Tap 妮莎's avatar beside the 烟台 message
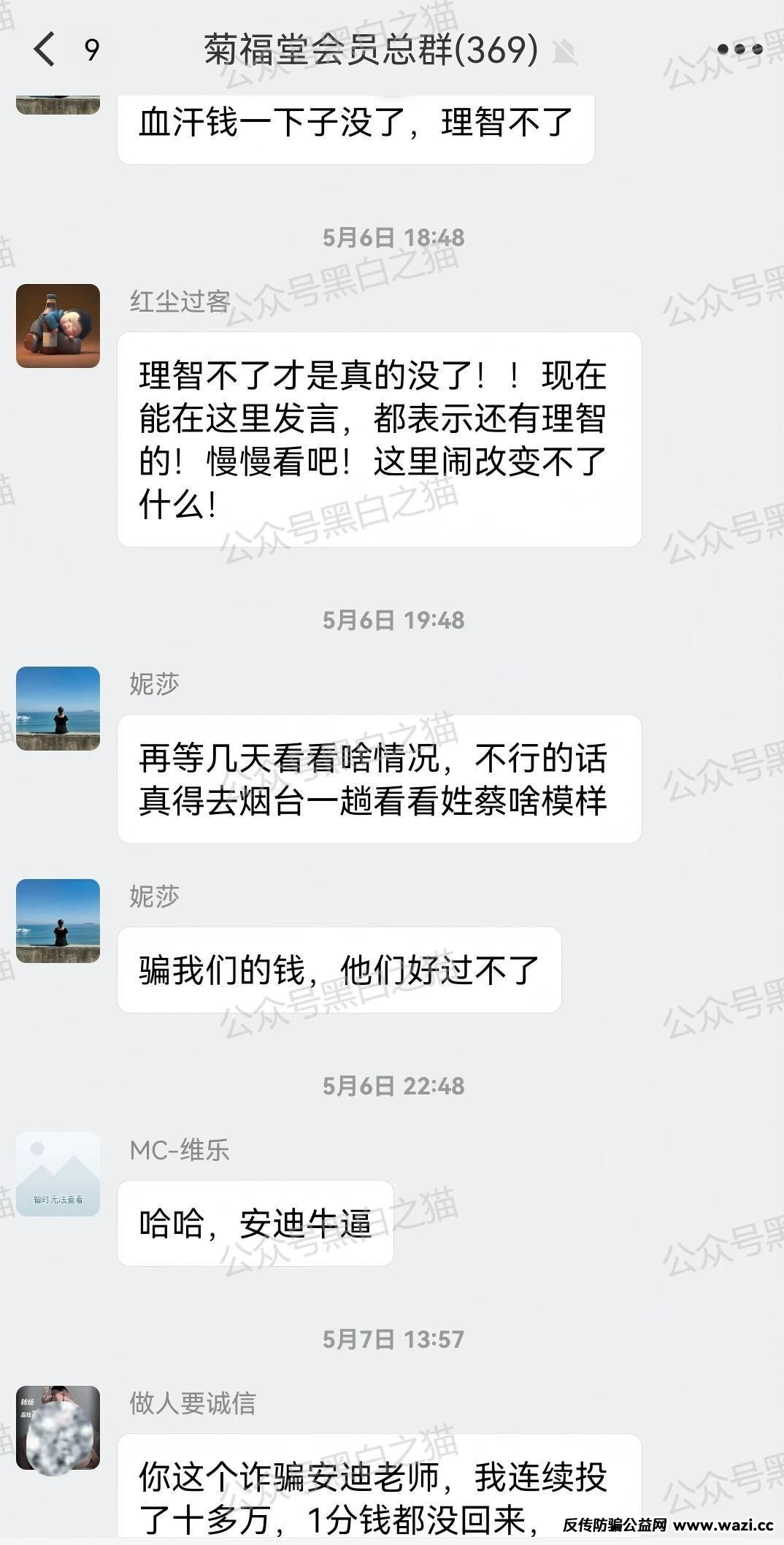This screenshot has height=1545, width=784. click(x=58, y=708)
